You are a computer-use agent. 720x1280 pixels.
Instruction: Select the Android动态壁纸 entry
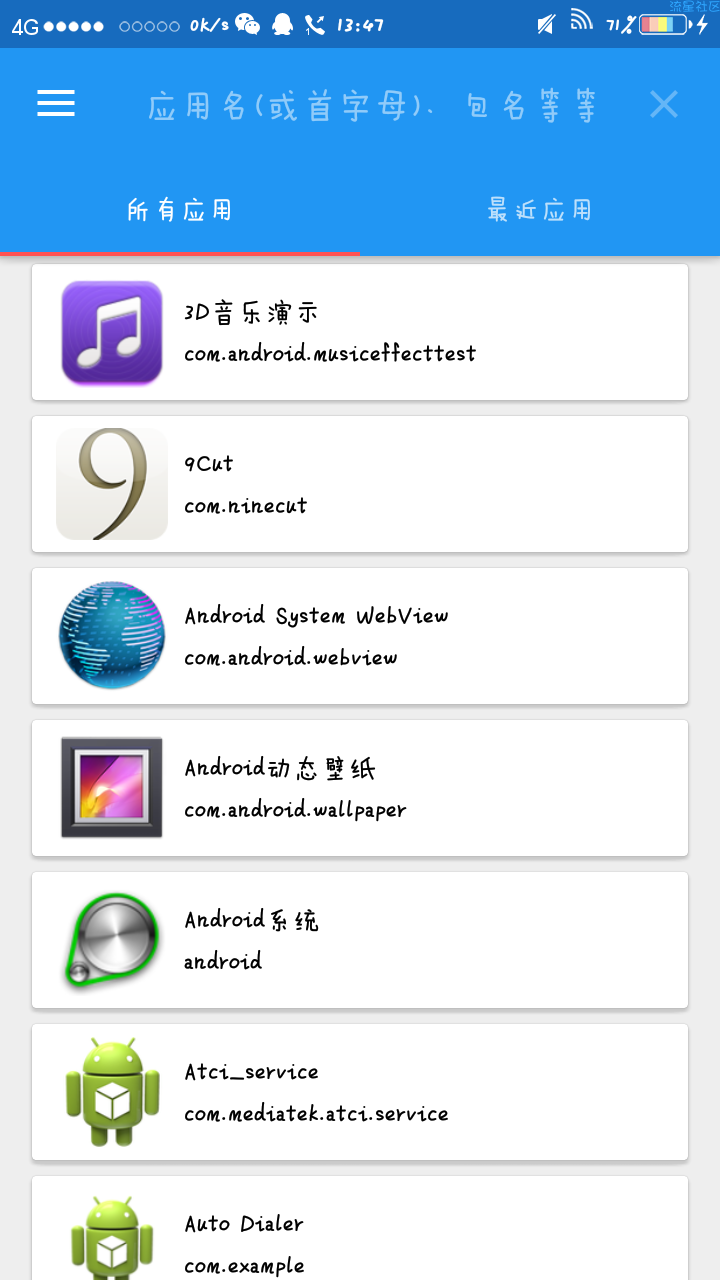click(360, 788)
